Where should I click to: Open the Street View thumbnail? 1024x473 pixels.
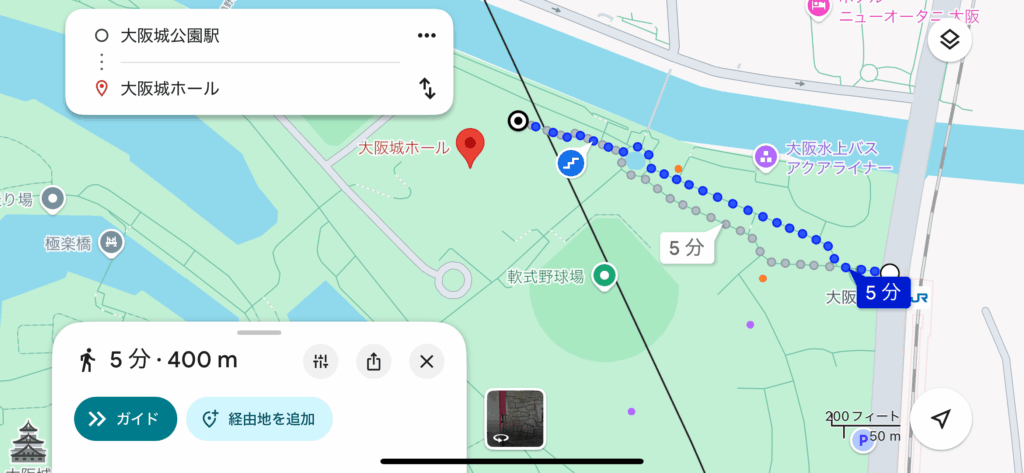tap(515, 418)
